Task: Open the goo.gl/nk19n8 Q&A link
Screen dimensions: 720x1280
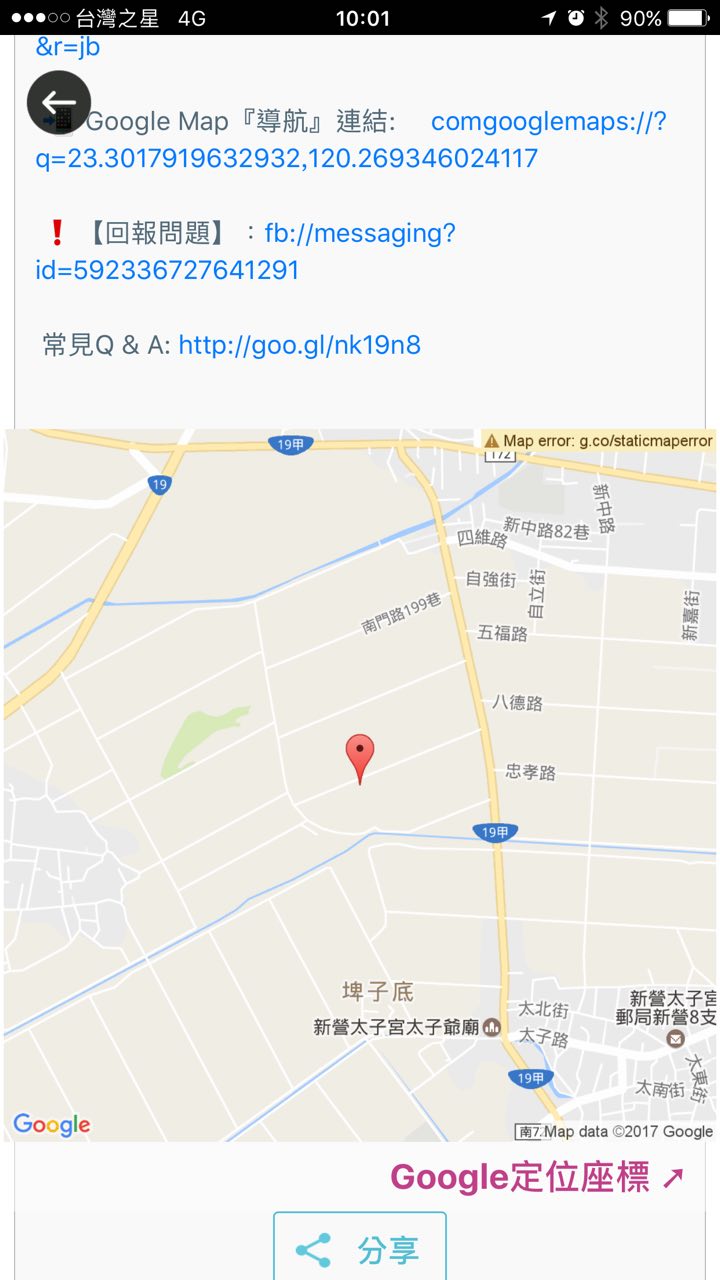Action: pyautogui.click(x=299, y=346)
